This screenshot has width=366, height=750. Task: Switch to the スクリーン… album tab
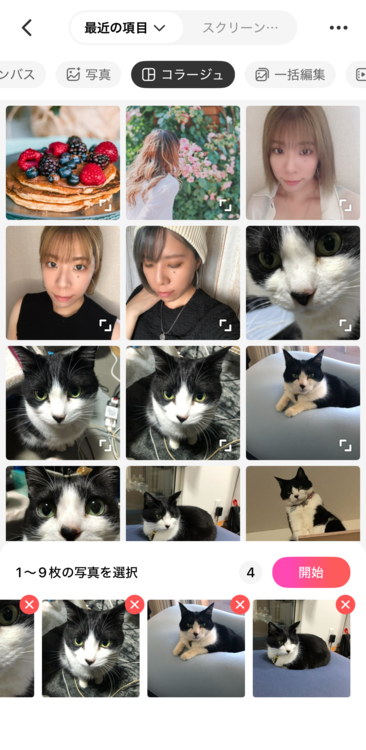pos(240,28)
